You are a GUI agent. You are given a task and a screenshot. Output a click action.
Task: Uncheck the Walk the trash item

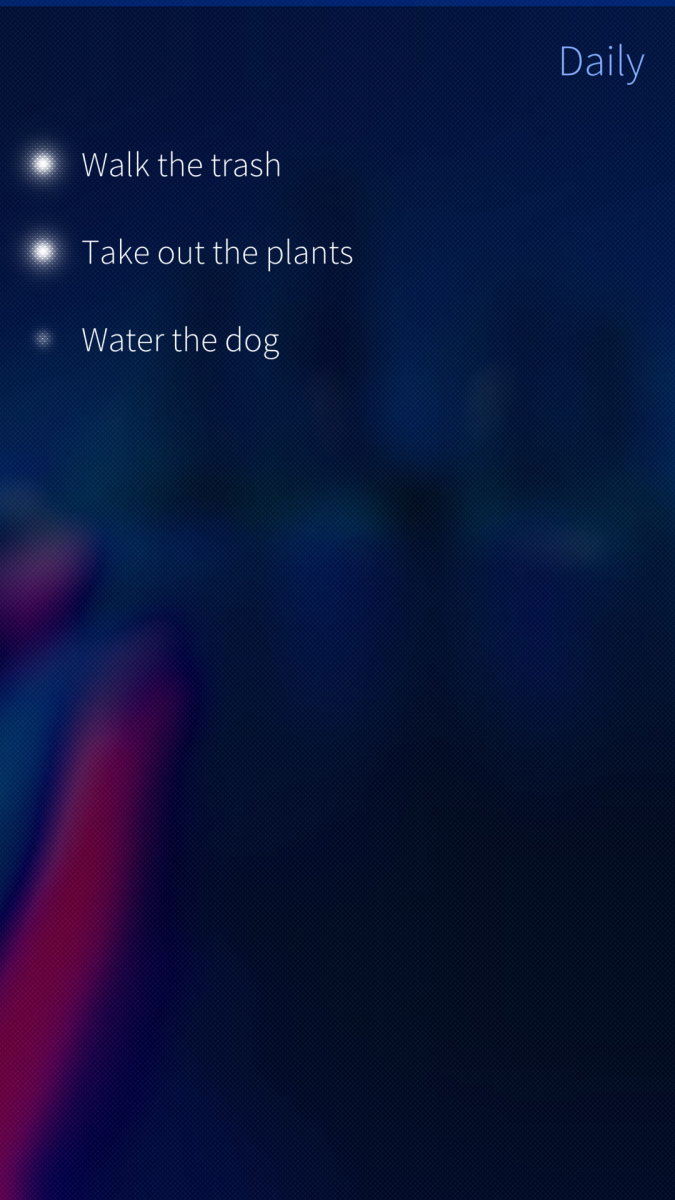43,165
